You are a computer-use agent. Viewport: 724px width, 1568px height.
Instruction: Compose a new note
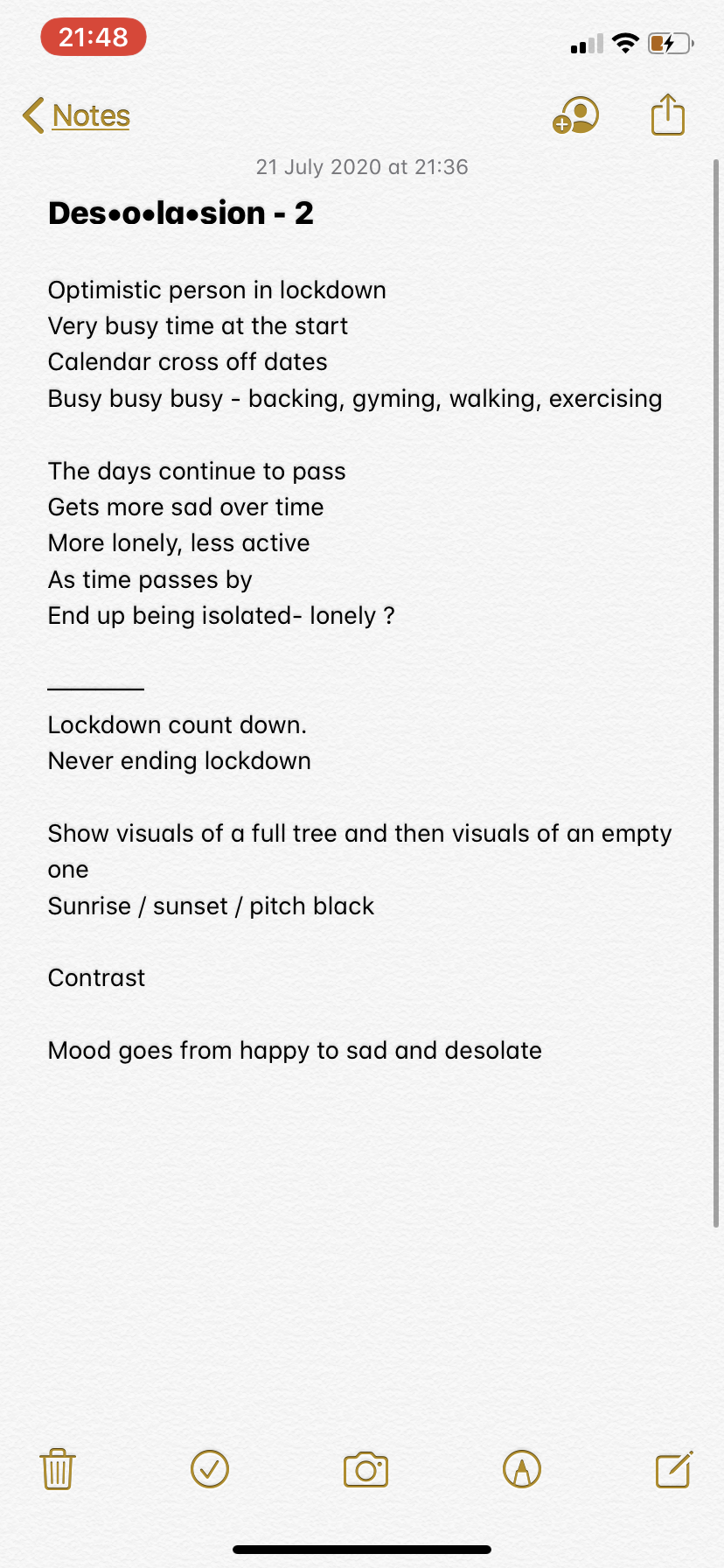point(674,1469)
